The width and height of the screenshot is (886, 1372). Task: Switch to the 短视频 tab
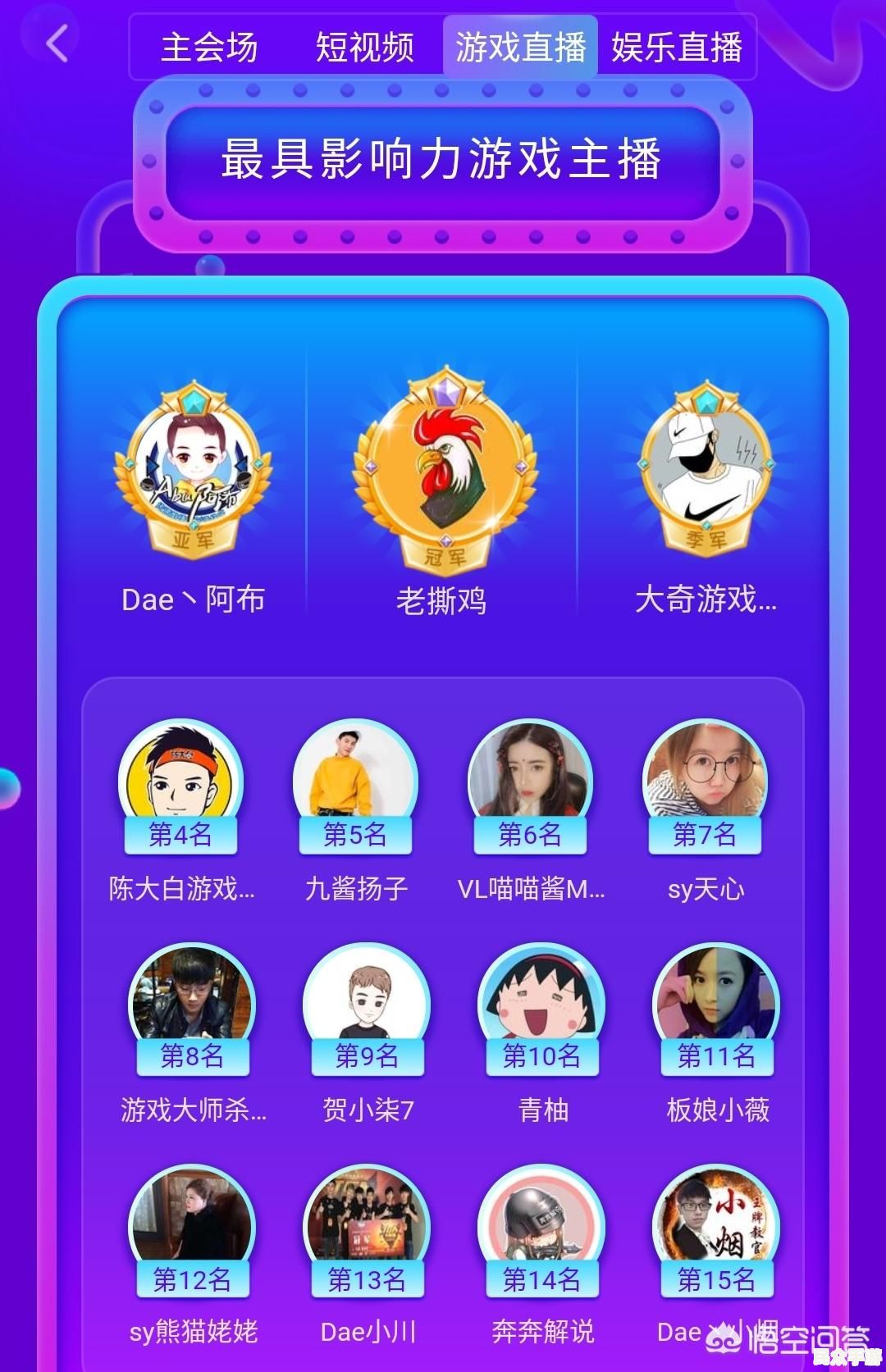pos(365,48)
